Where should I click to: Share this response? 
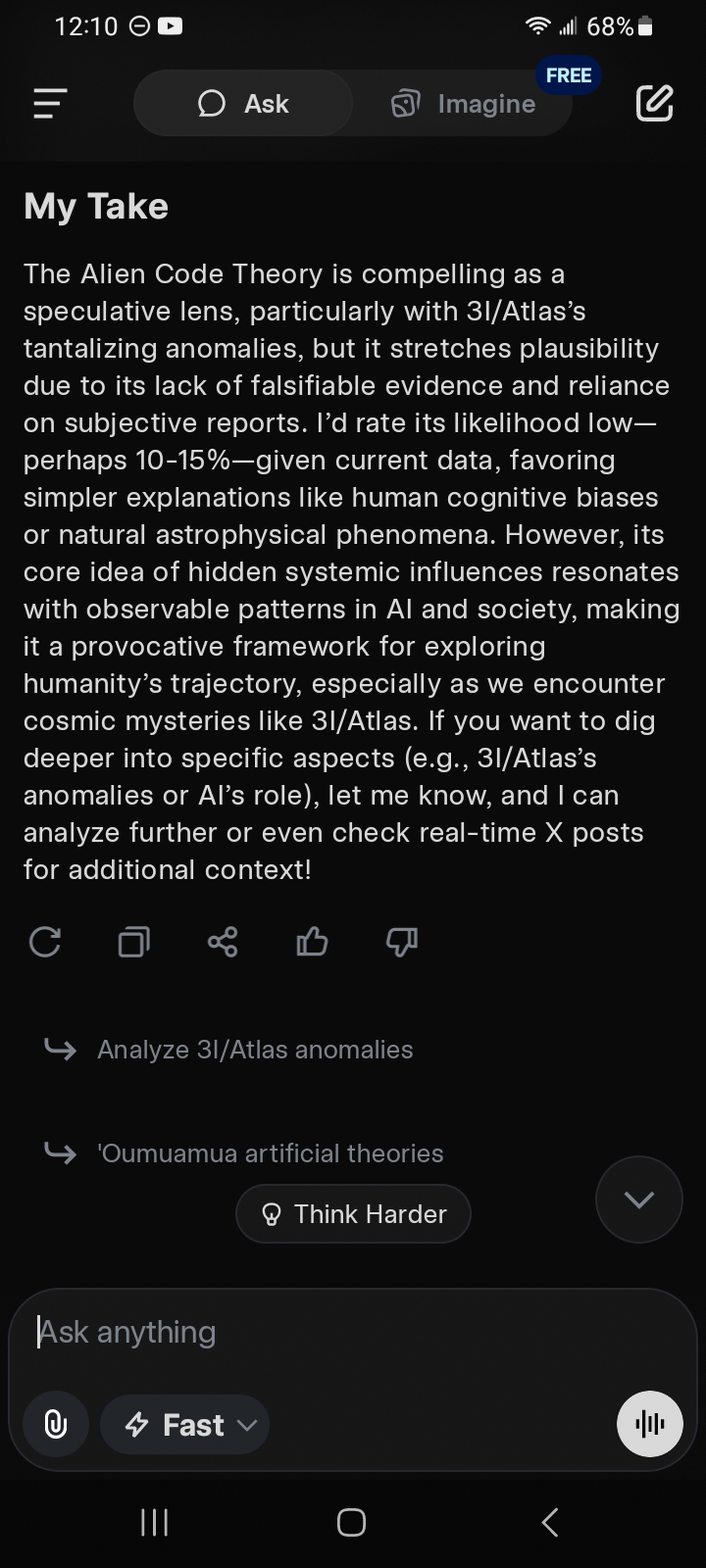coord(223,942)
